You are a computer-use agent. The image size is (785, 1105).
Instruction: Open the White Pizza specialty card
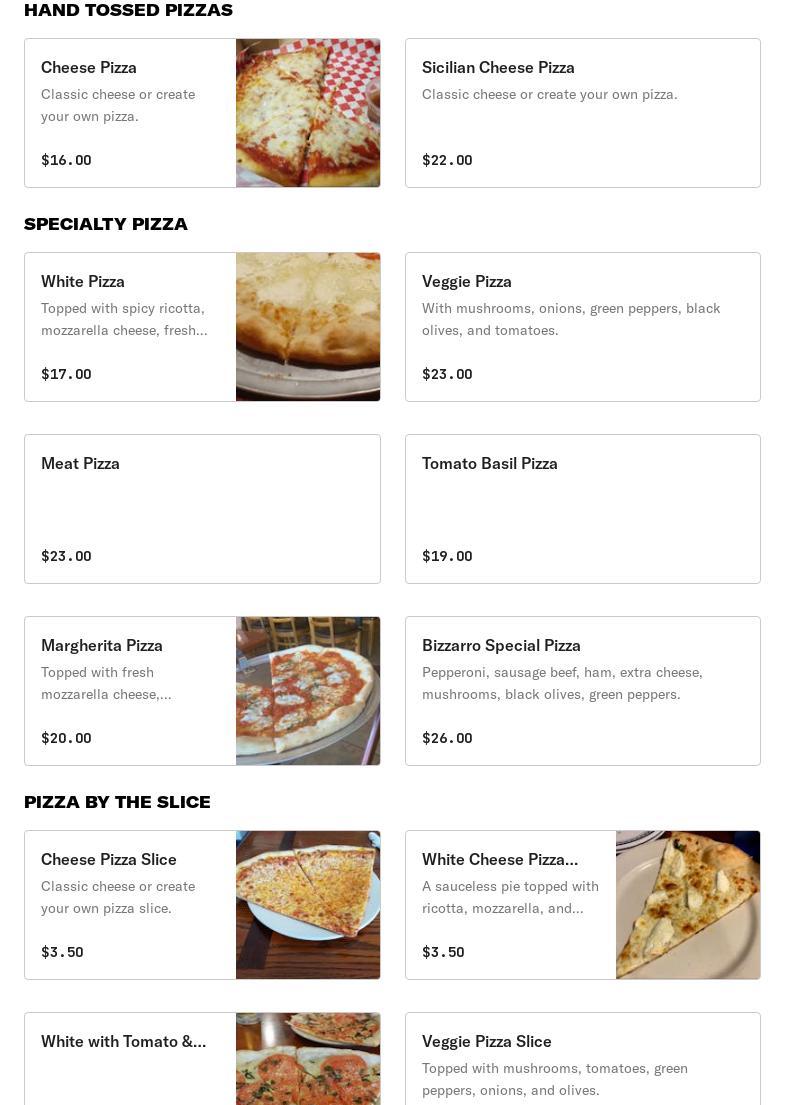[202, 327]
